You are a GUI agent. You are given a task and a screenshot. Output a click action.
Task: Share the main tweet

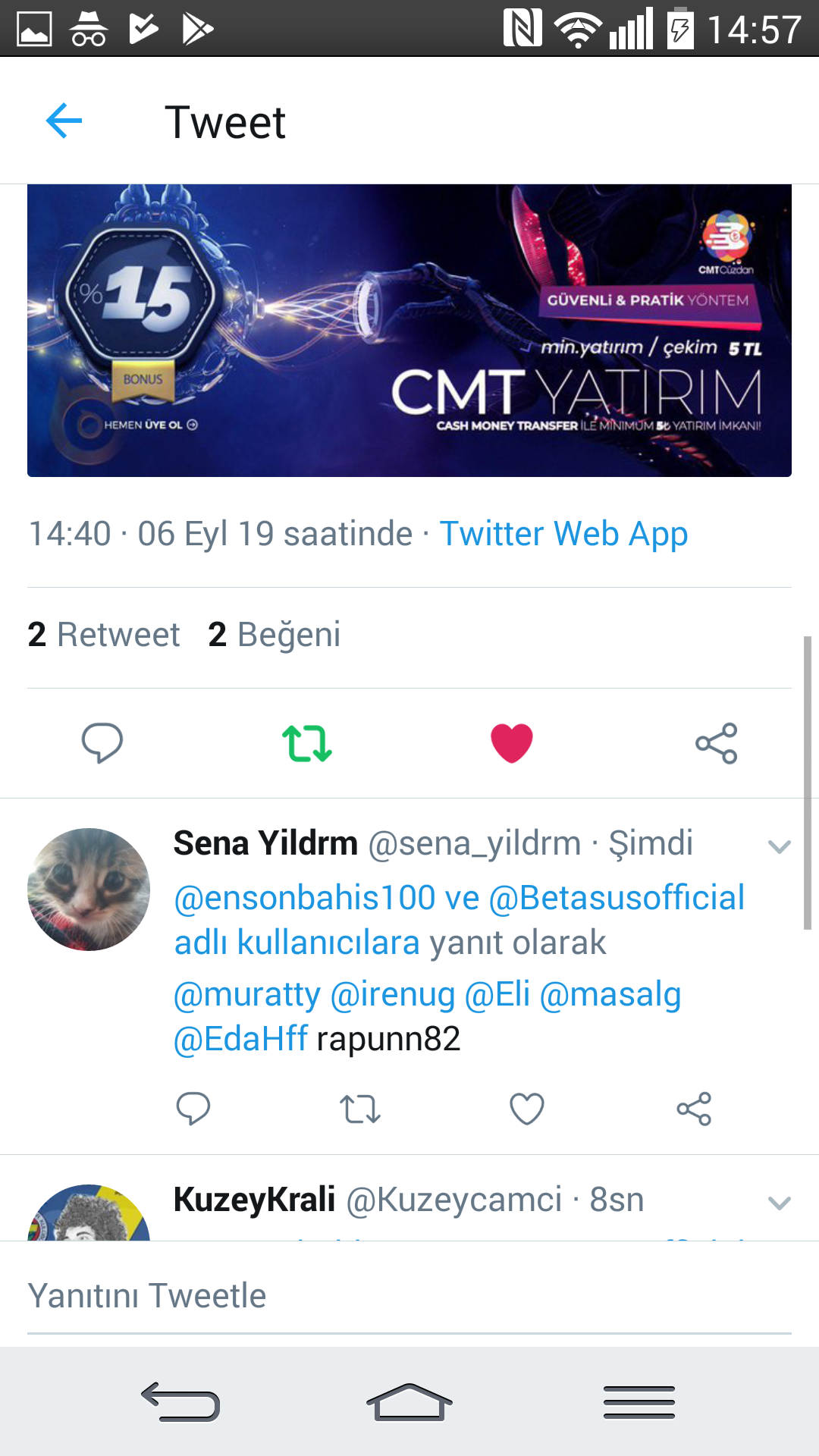click(x=717, y=742)
